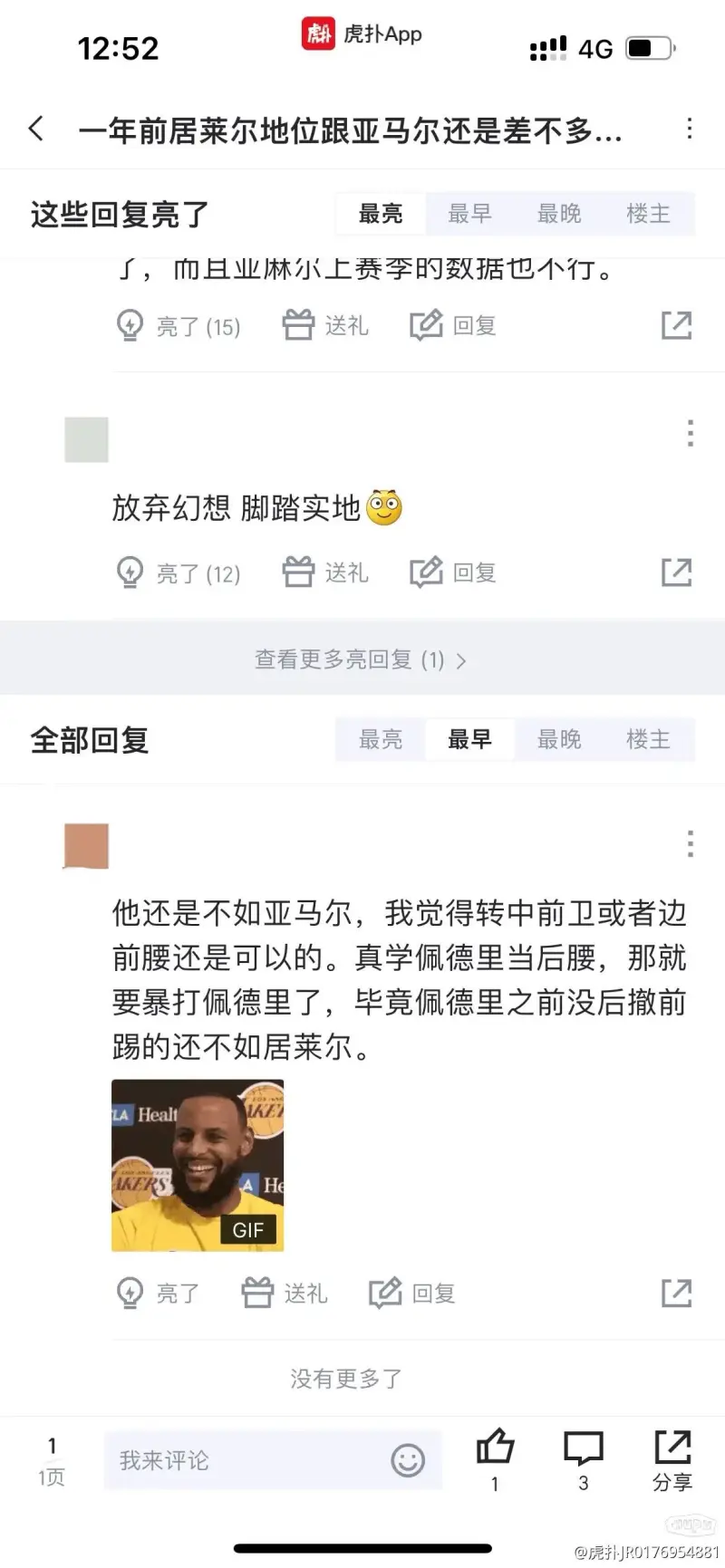Screen dimensions: 725x1568
Task: Switch 全部回复 sorting to 最亮
Action: coord(381,740)
